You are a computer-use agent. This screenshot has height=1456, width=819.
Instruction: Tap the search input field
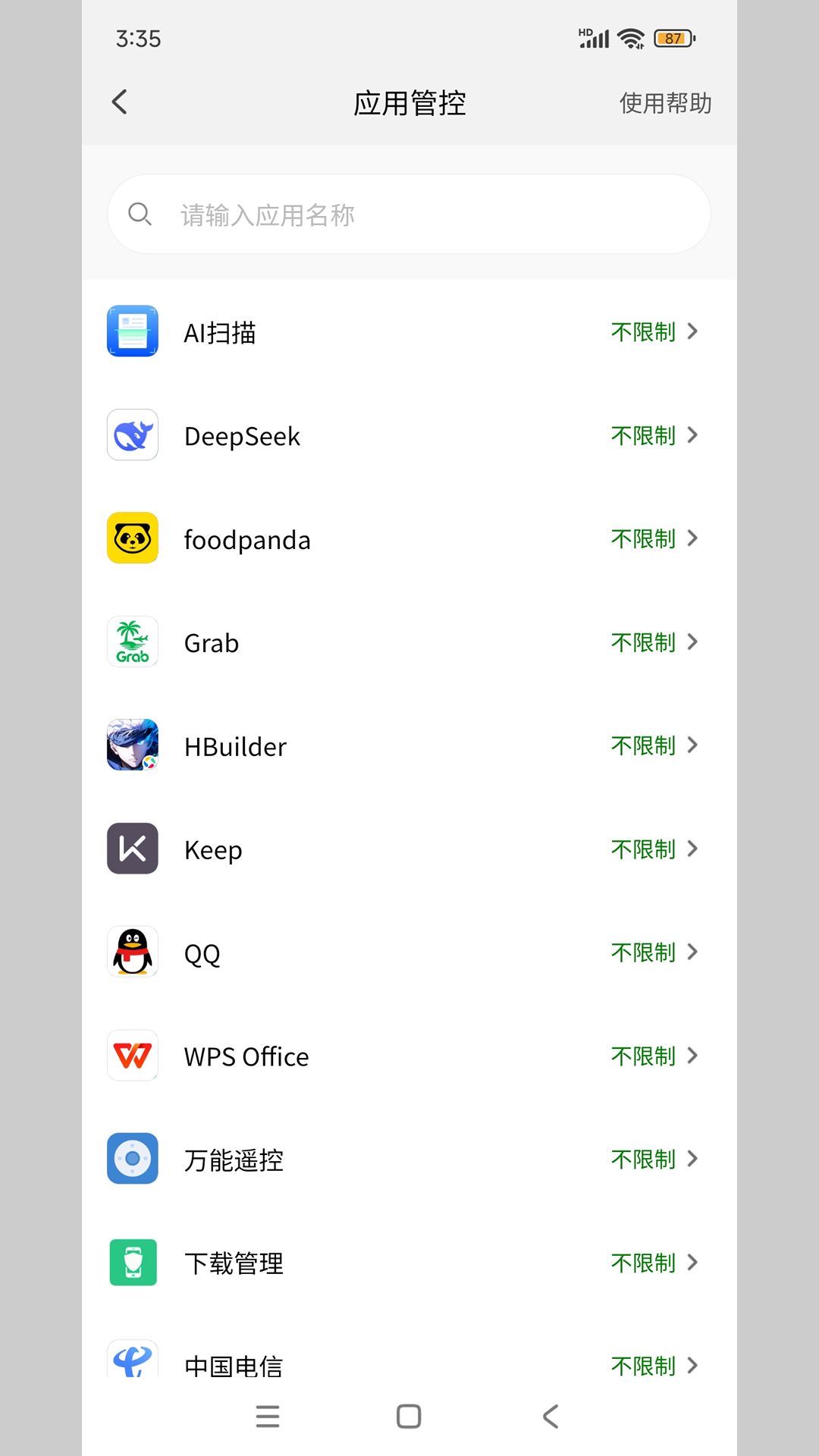(409, 213)
